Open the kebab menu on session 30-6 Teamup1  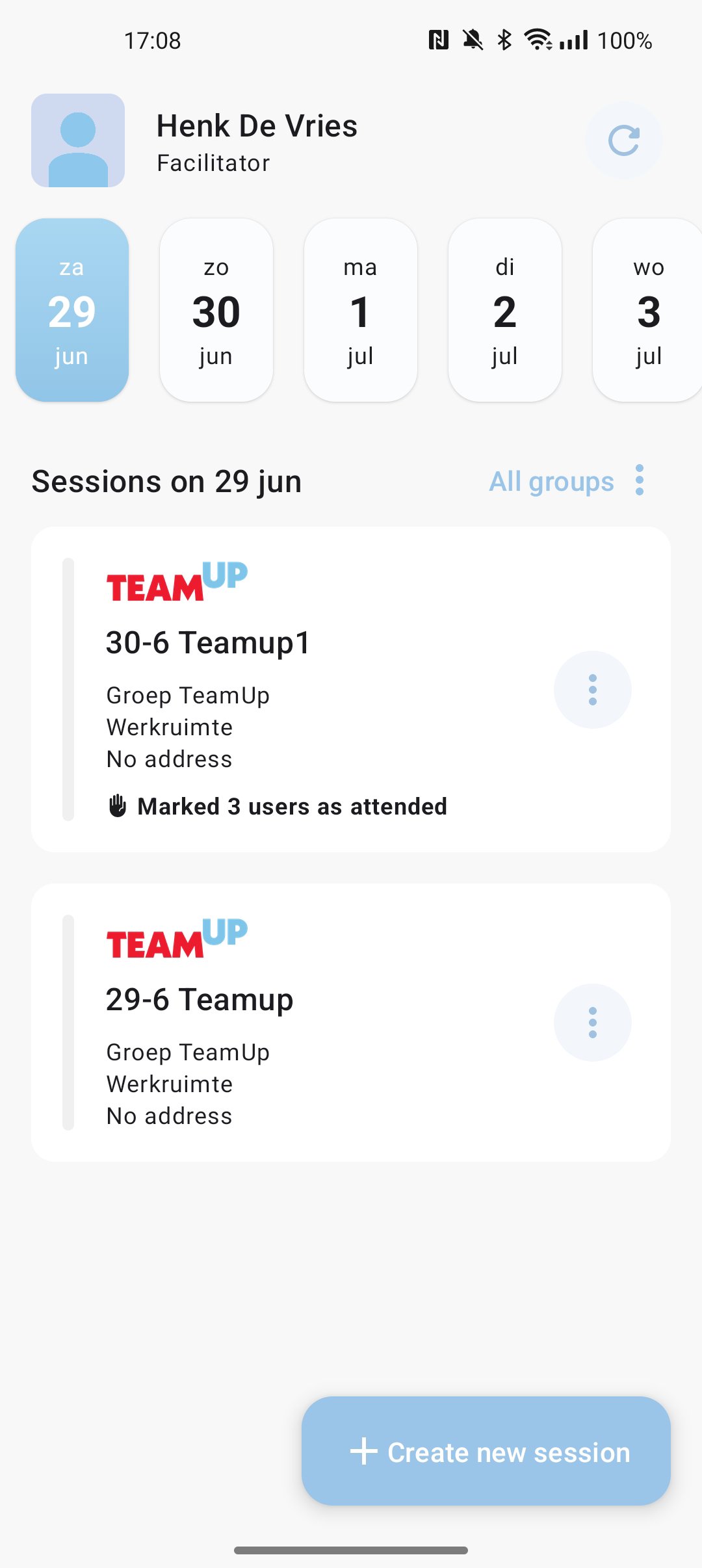(x=592, y=688)
